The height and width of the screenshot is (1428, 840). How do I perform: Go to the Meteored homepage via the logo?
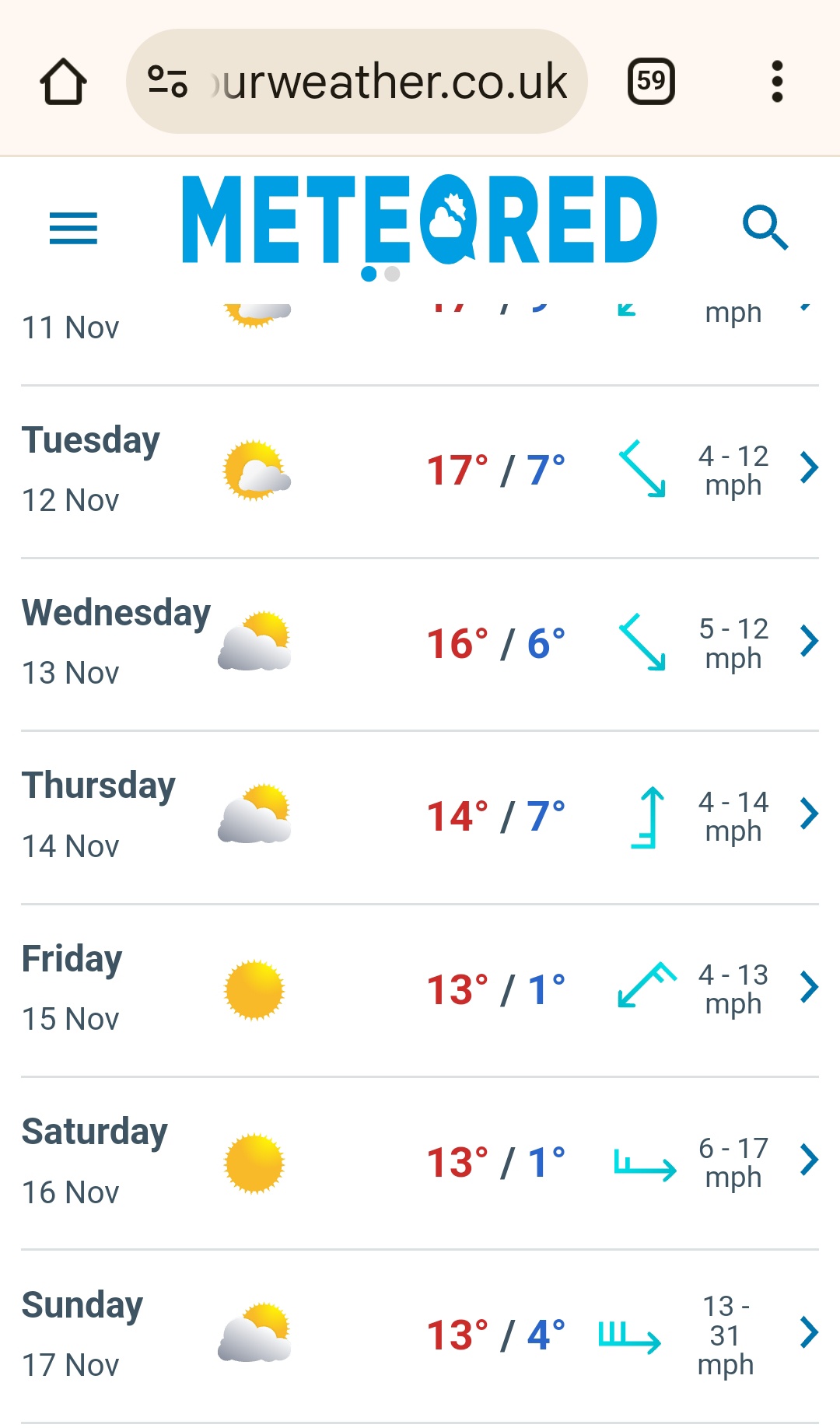pos(419,220)
